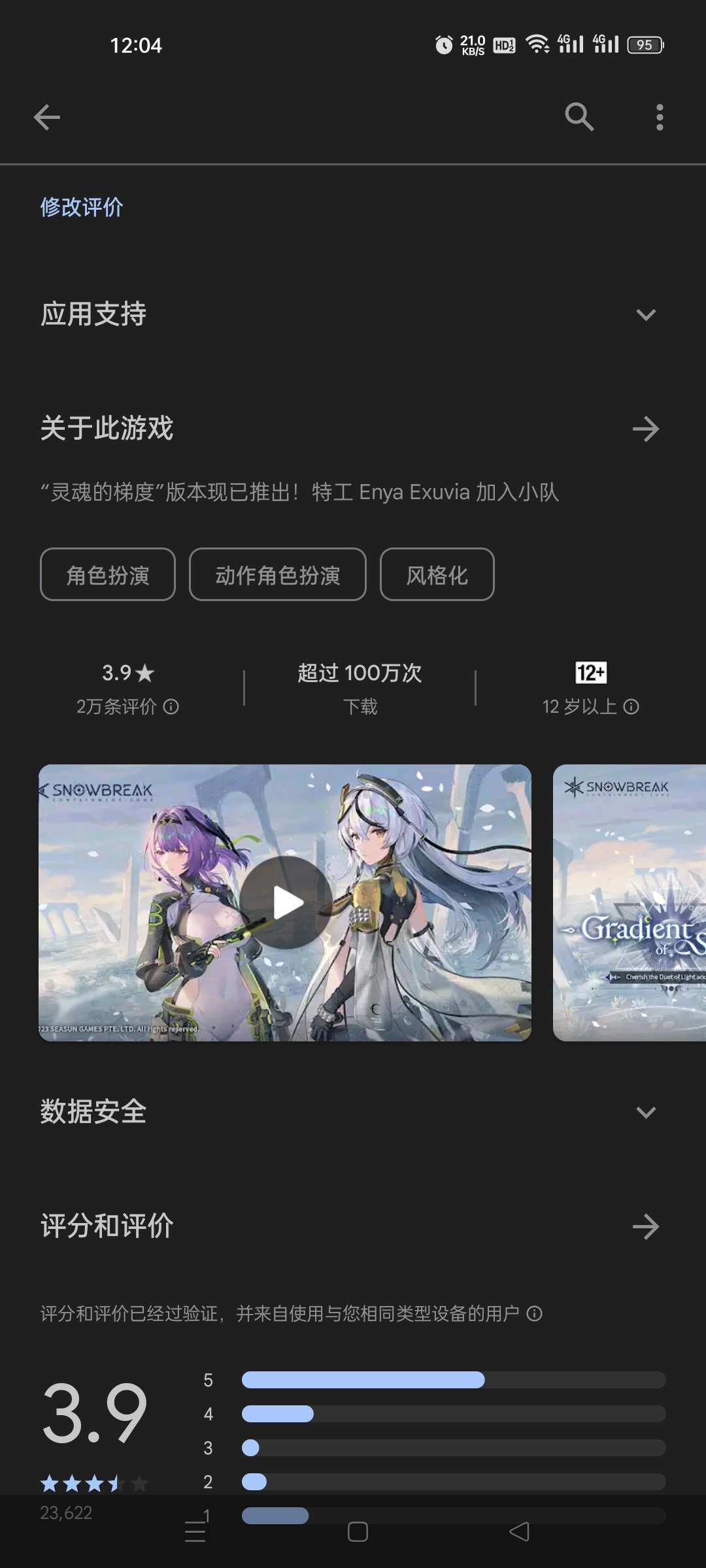Screen dimensions: 706x1568
Task: Open the 关于此游戏 details arrow
Action: coord(645,429)
